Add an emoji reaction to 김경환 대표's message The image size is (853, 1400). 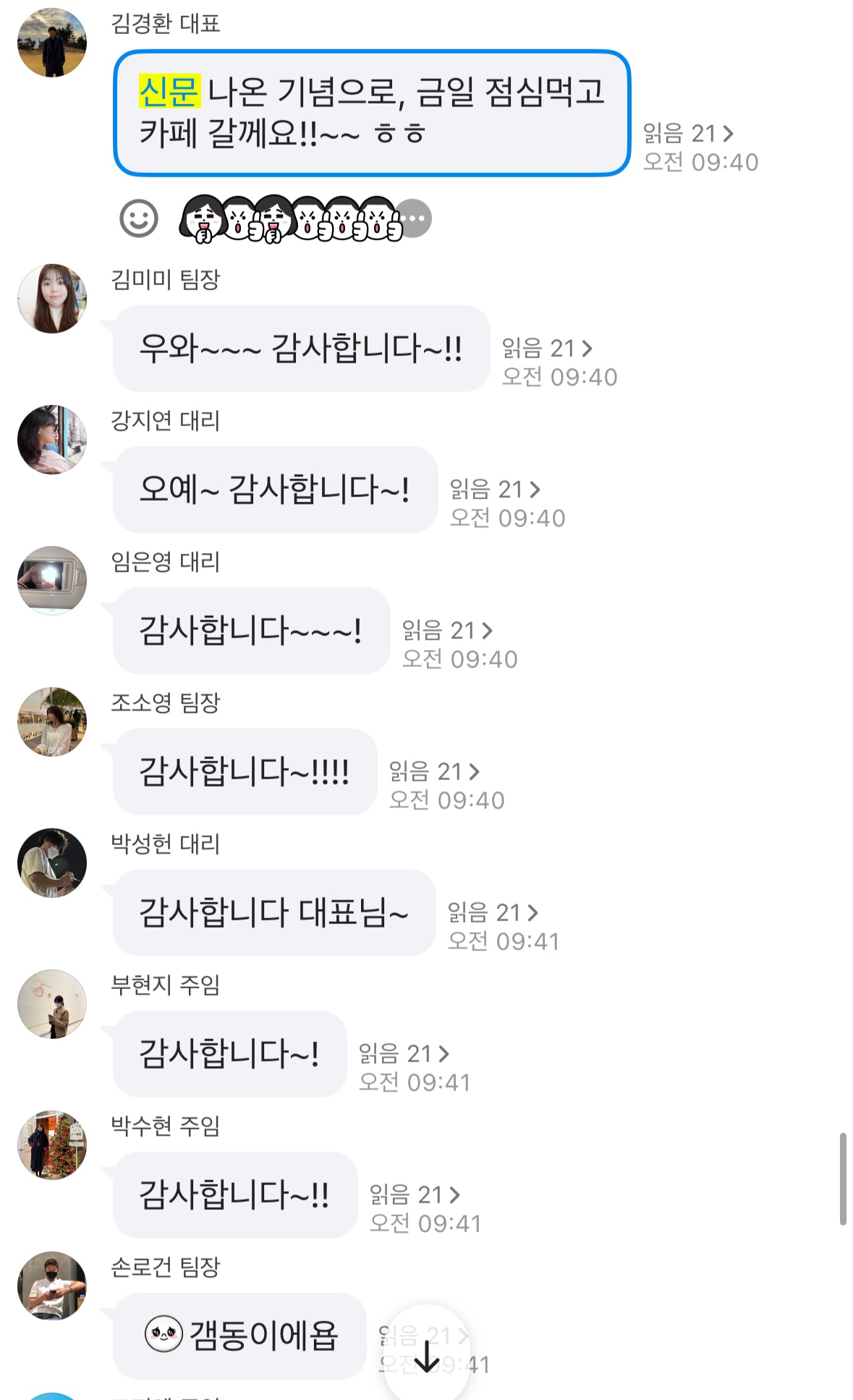(x=138, y=219)
